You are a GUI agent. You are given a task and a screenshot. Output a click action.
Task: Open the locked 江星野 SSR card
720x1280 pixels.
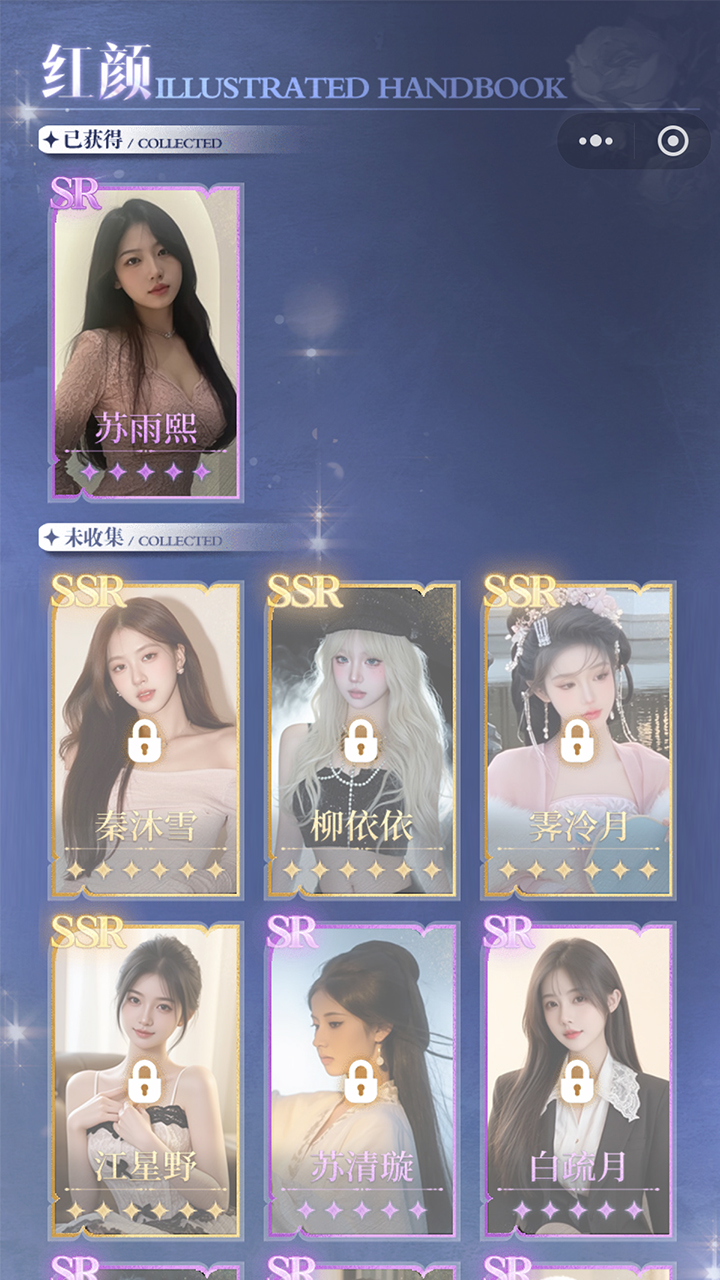(146, 1080)
